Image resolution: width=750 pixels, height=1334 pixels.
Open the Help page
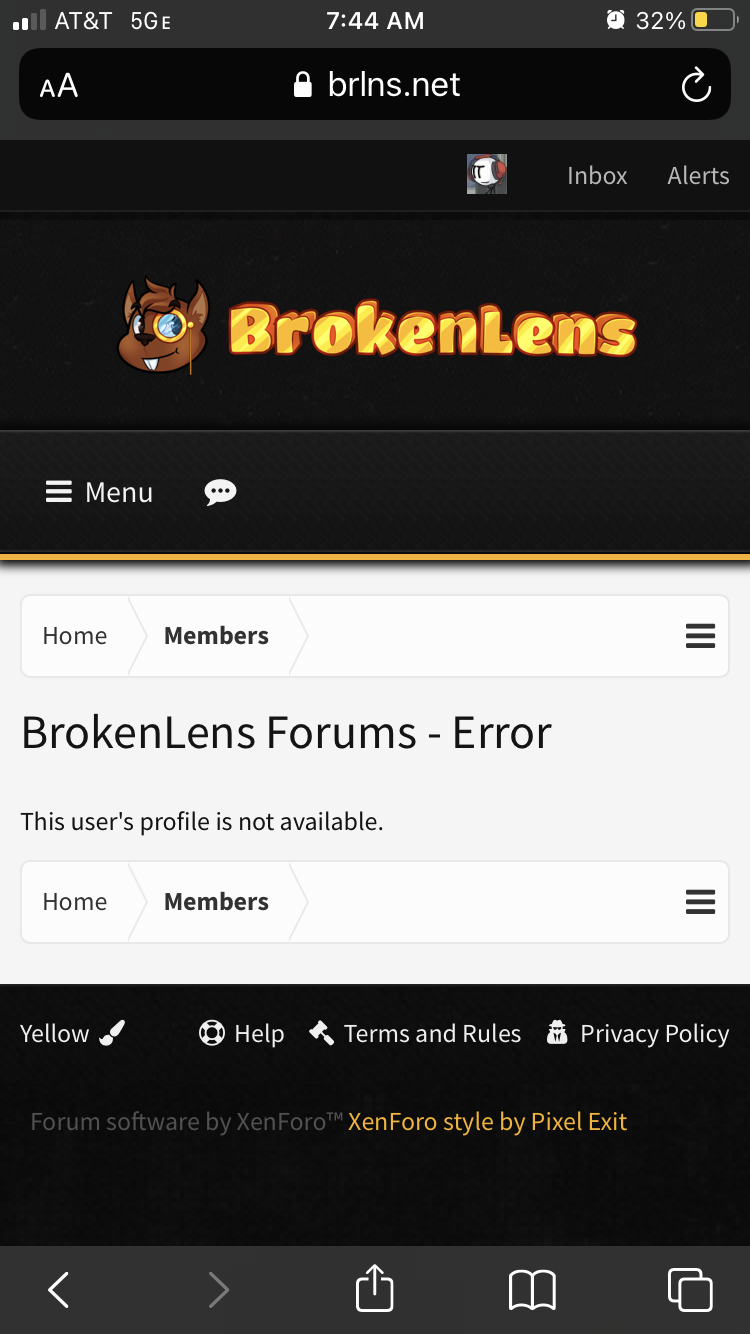click(241, 1034)
